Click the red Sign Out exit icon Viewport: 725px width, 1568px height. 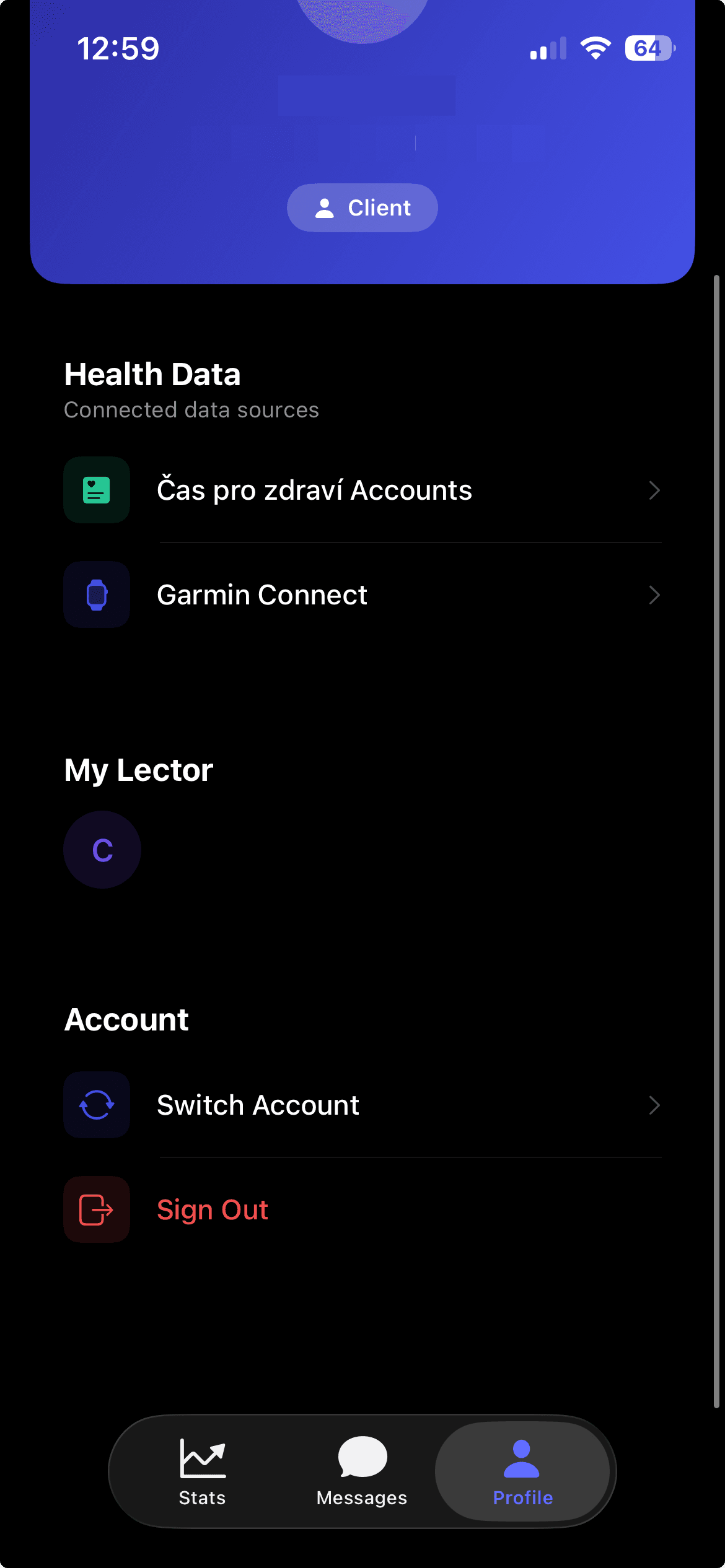[96, 1209]
